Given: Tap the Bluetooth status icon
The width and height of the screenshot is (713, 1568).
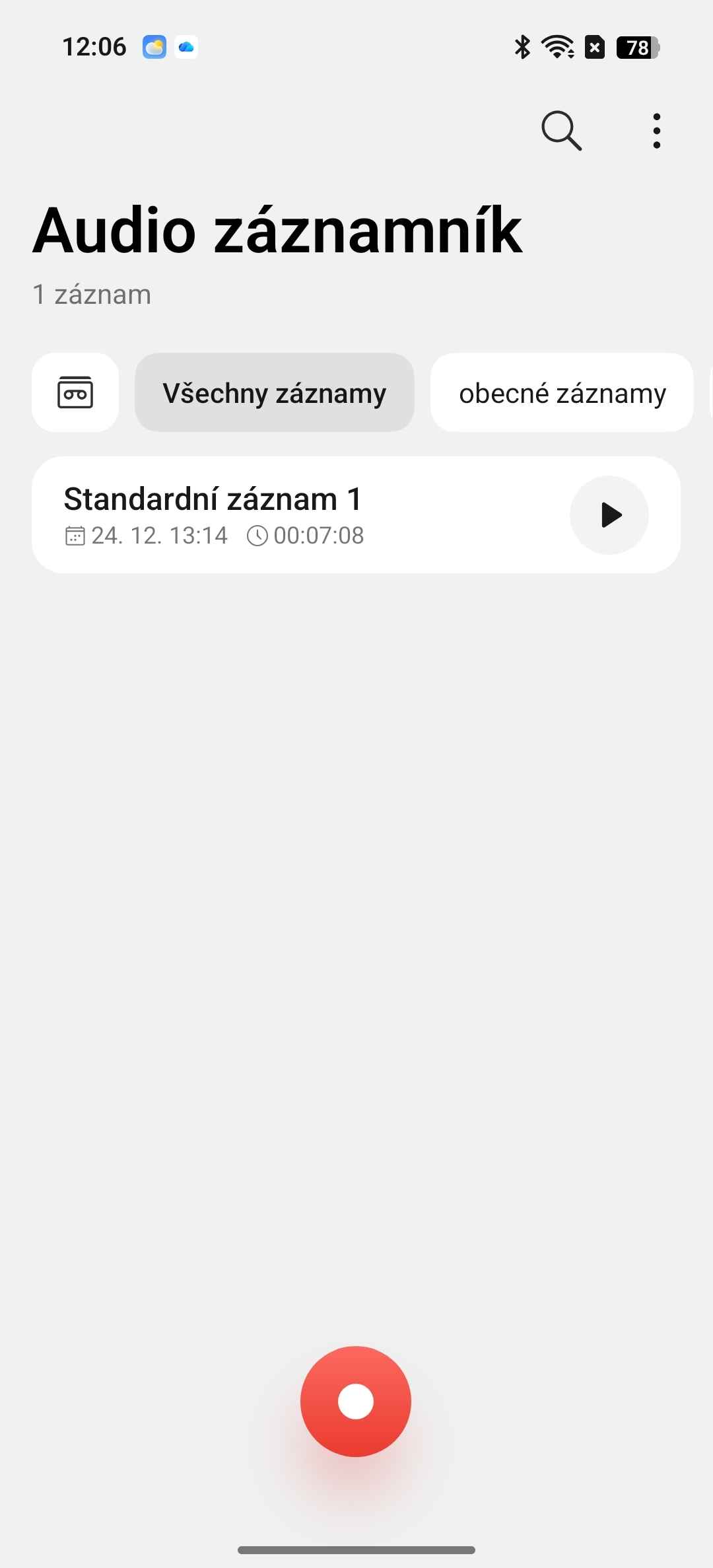Looking at the screenshot, I should (521, 46).
